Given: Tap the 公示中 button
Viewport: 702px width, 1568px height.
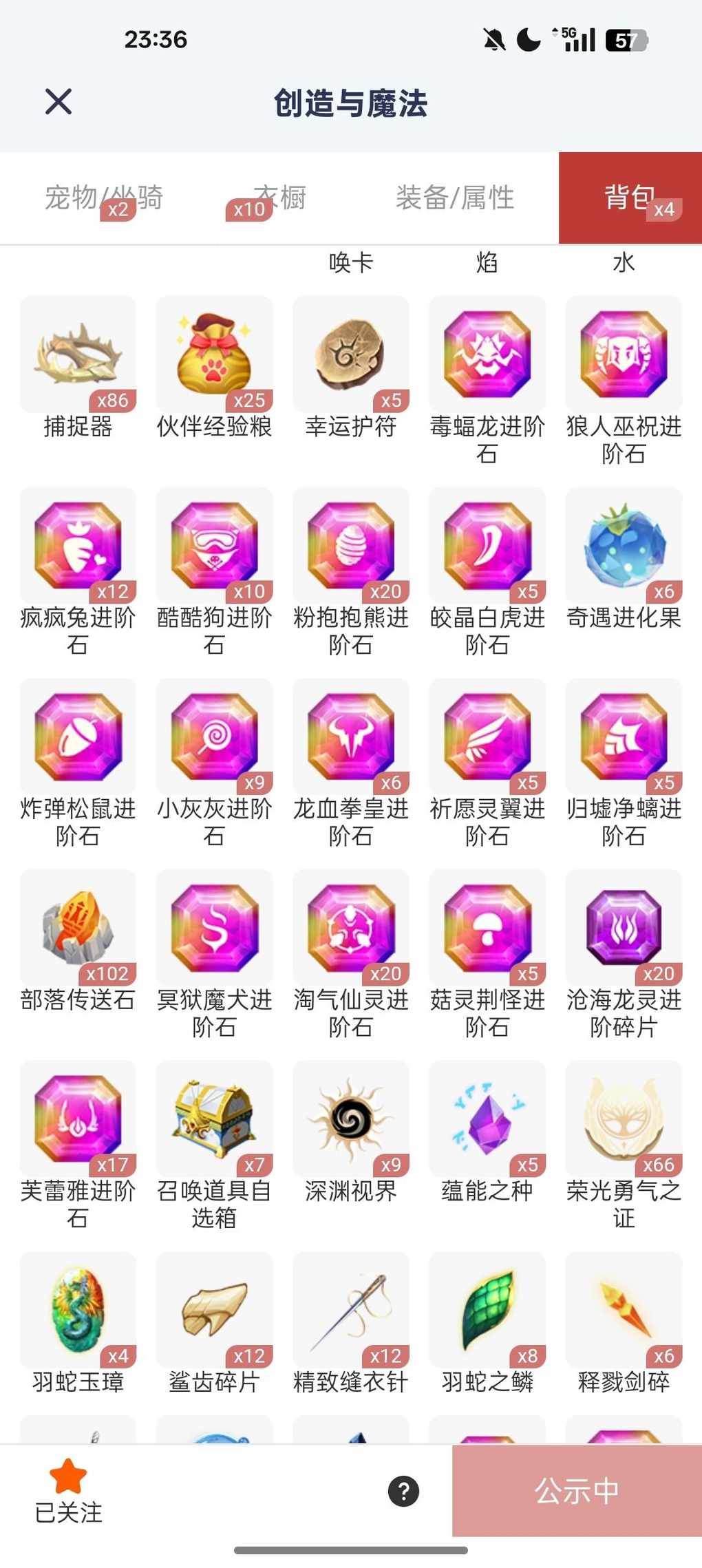Looking at the screenshot, I should click(577, 1491).
